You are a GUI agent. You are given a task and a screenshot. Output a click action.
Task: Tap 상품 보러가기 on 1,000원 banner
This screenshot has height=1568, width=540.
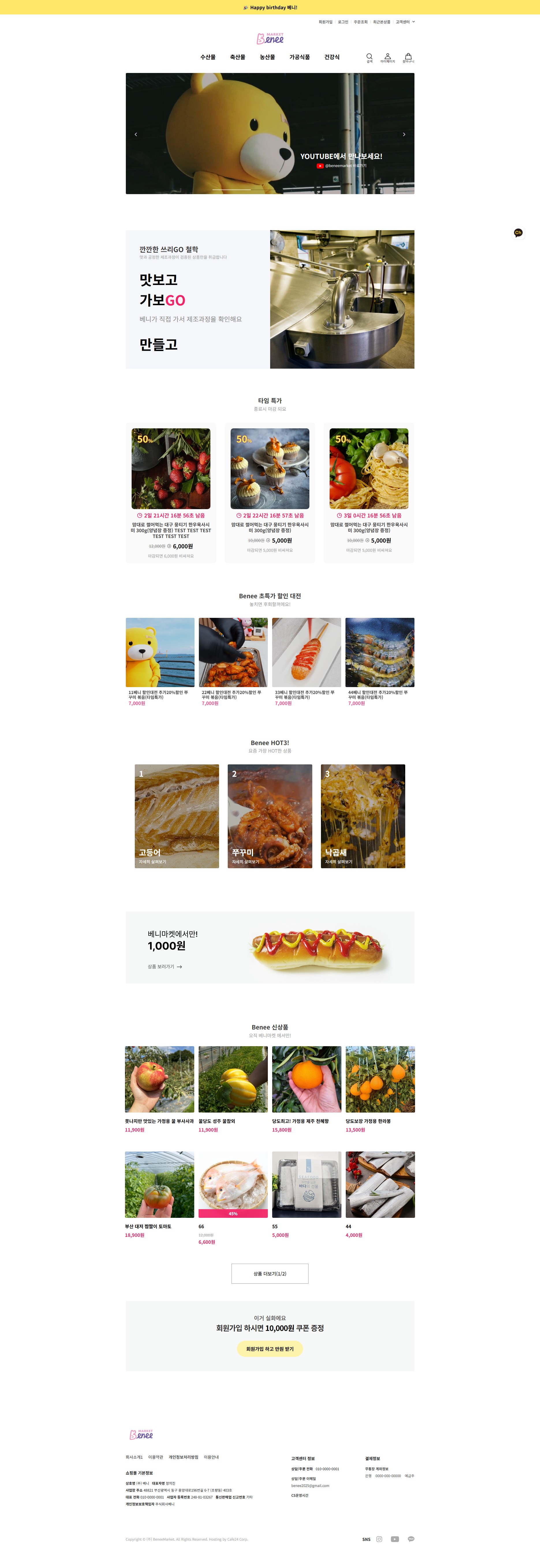point(165,967)
